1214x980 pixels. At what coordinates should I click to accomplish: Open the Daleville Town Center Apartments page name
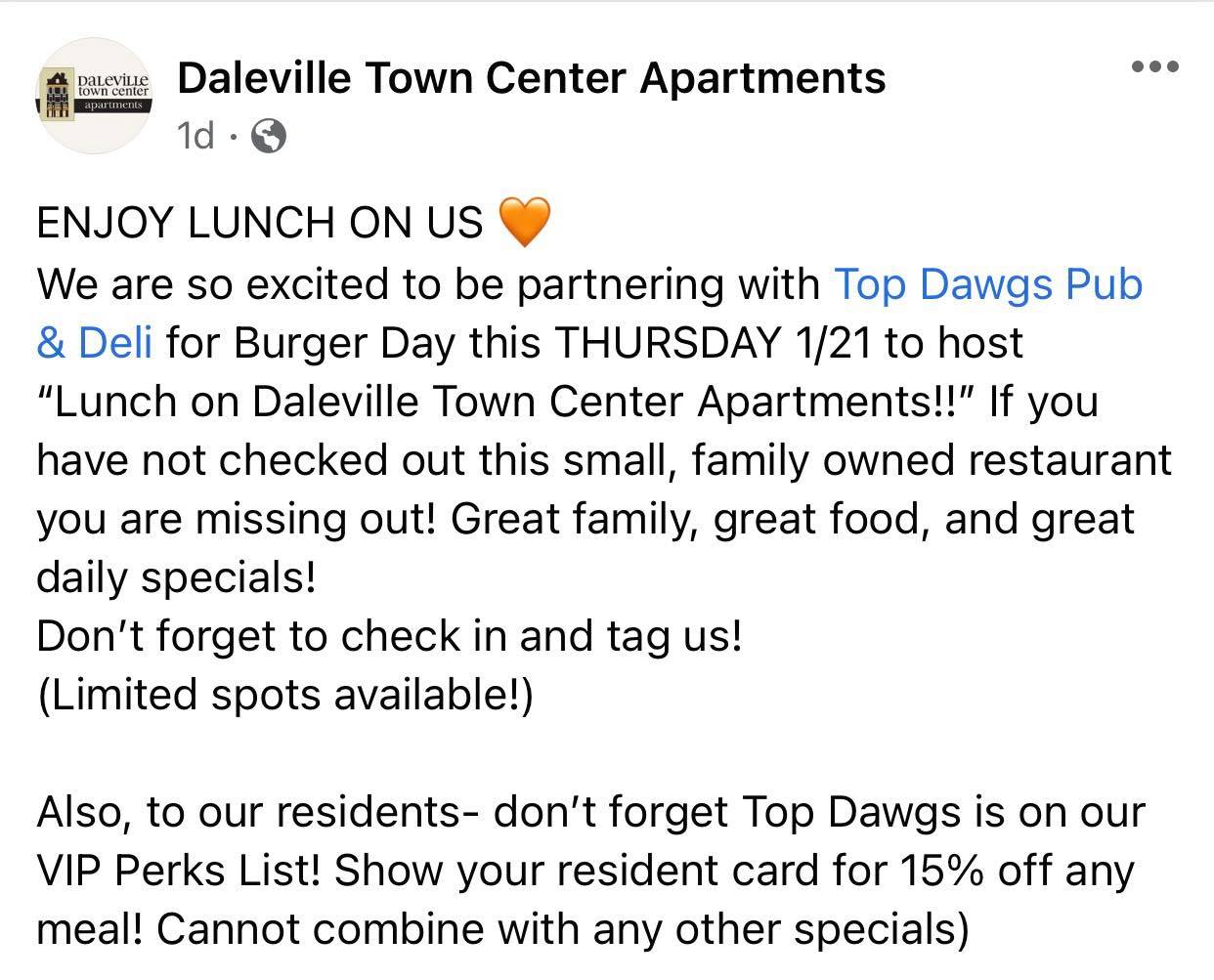click(531, 77)
